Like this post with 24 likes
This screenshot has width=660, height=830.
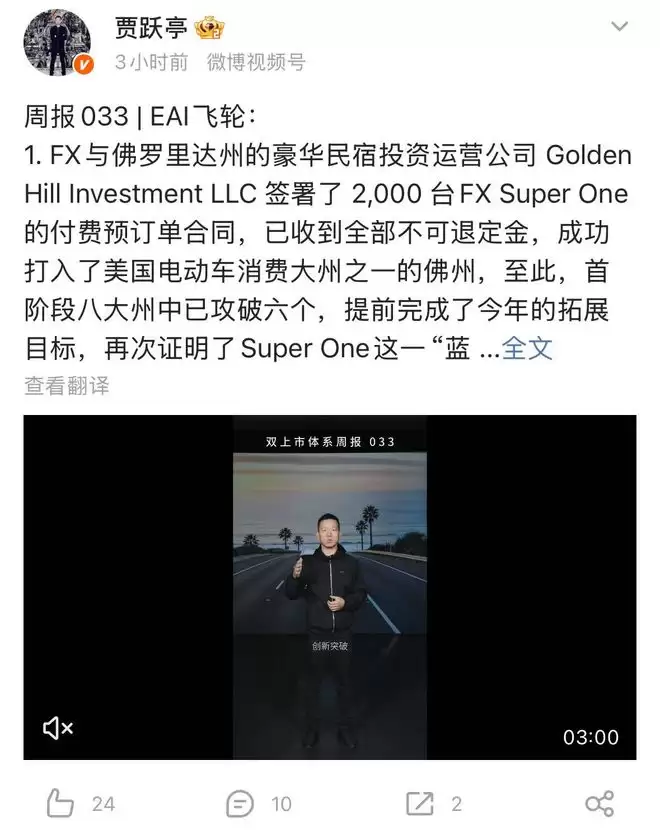63,802
